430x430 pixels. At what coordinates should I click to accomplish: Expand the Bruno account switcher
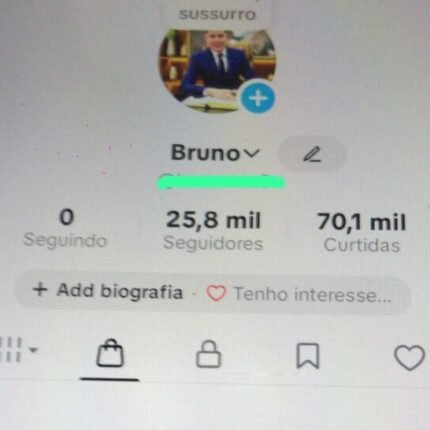click(x=215, y=153)
